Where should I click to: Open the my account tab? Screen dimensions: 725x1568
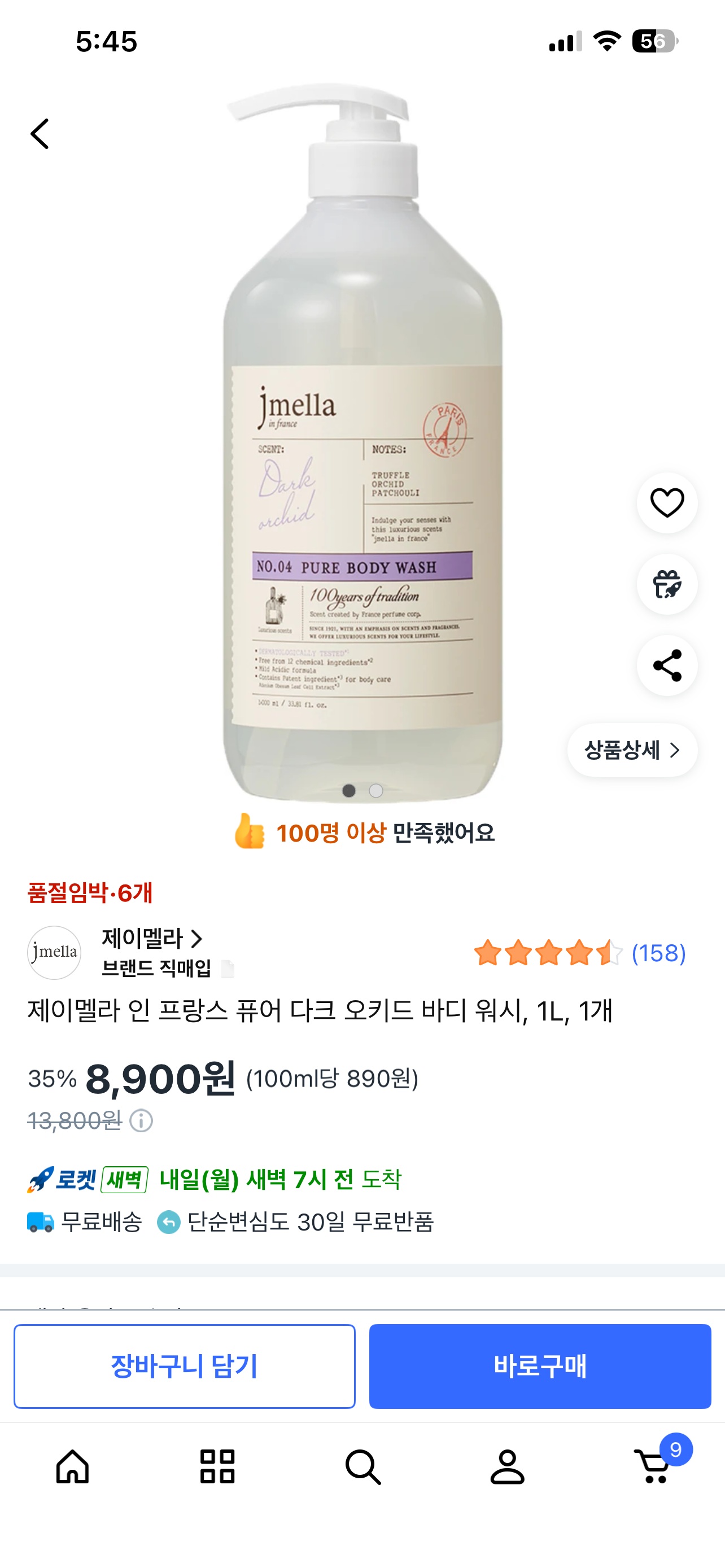[508, 1466]
